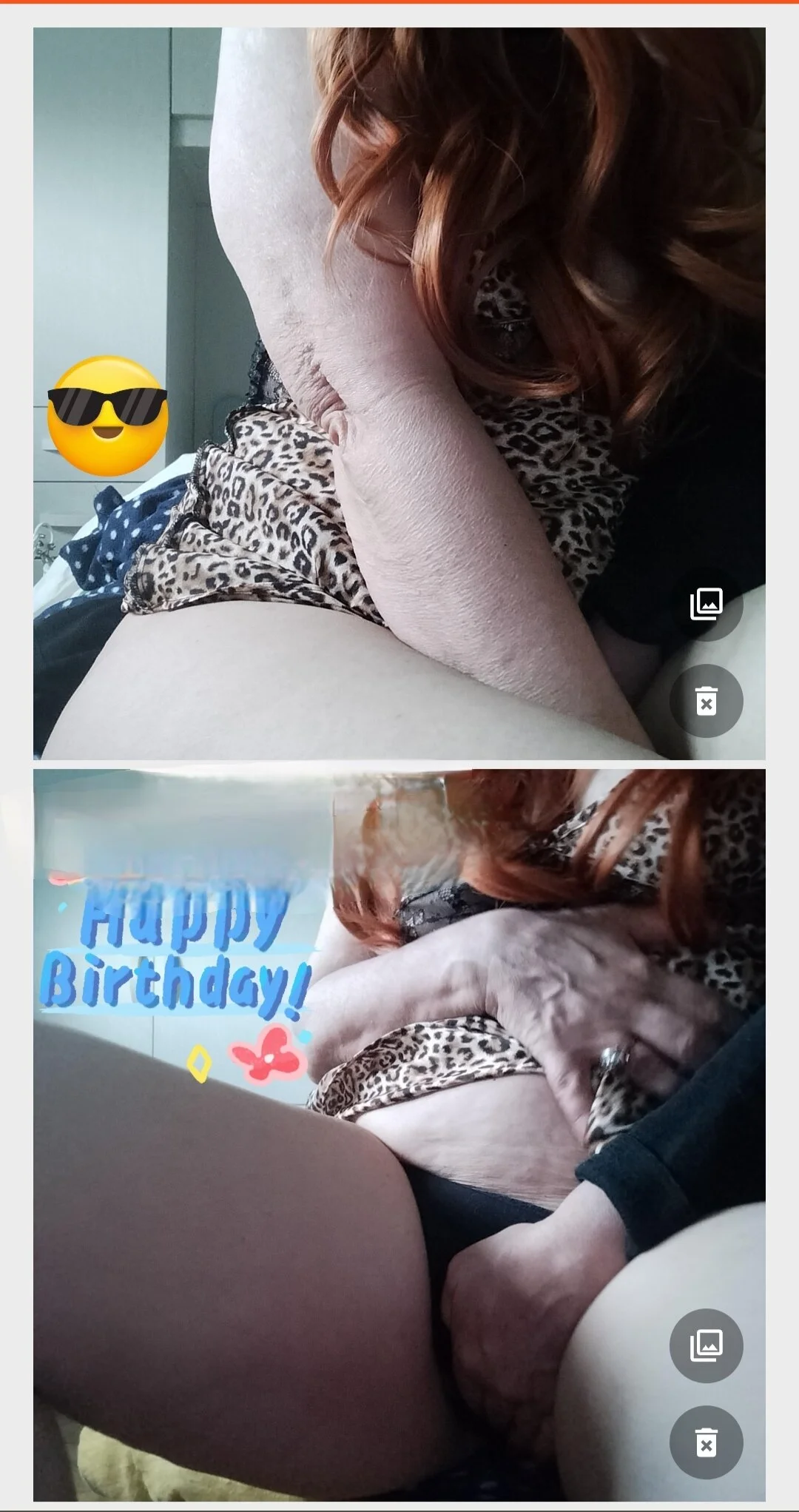Delete the Happy Birthday photo
Image resolution: width=799 pixels, height=1512 pixels.
(x=706, y=1442)
